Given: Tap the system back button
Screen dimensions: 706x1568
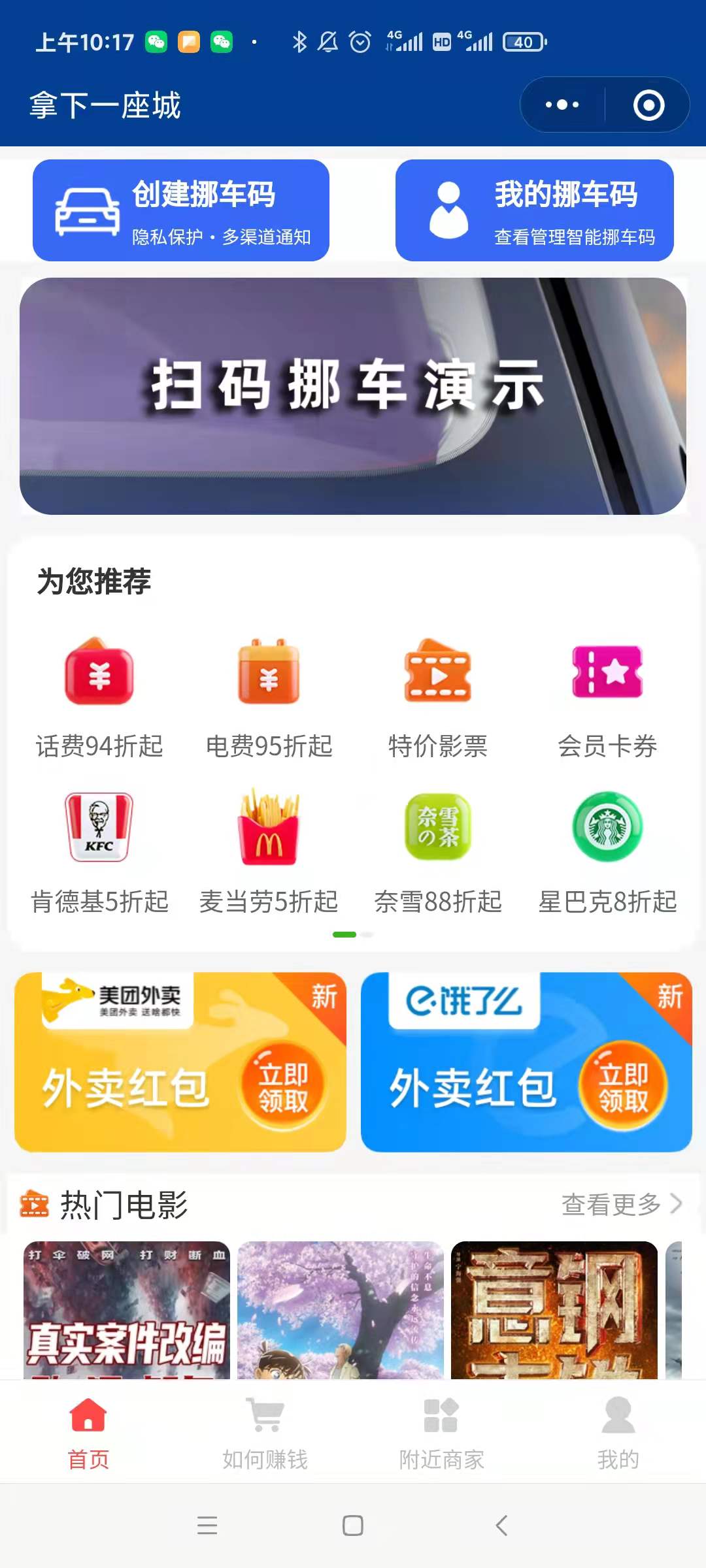Looking at the screenshot, I should (501, 1526).
